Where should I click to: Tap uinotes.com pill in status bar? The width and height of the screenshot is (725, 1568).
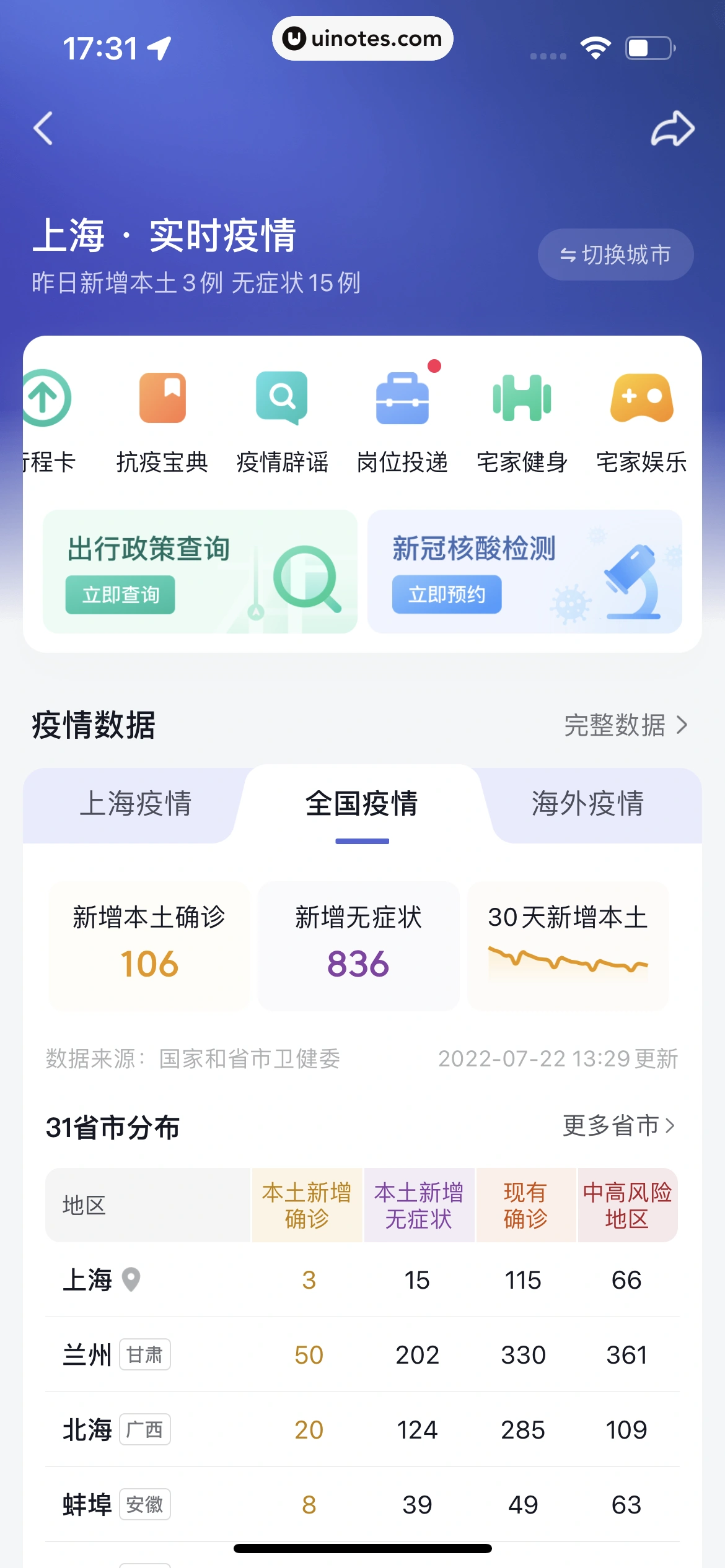362,38
